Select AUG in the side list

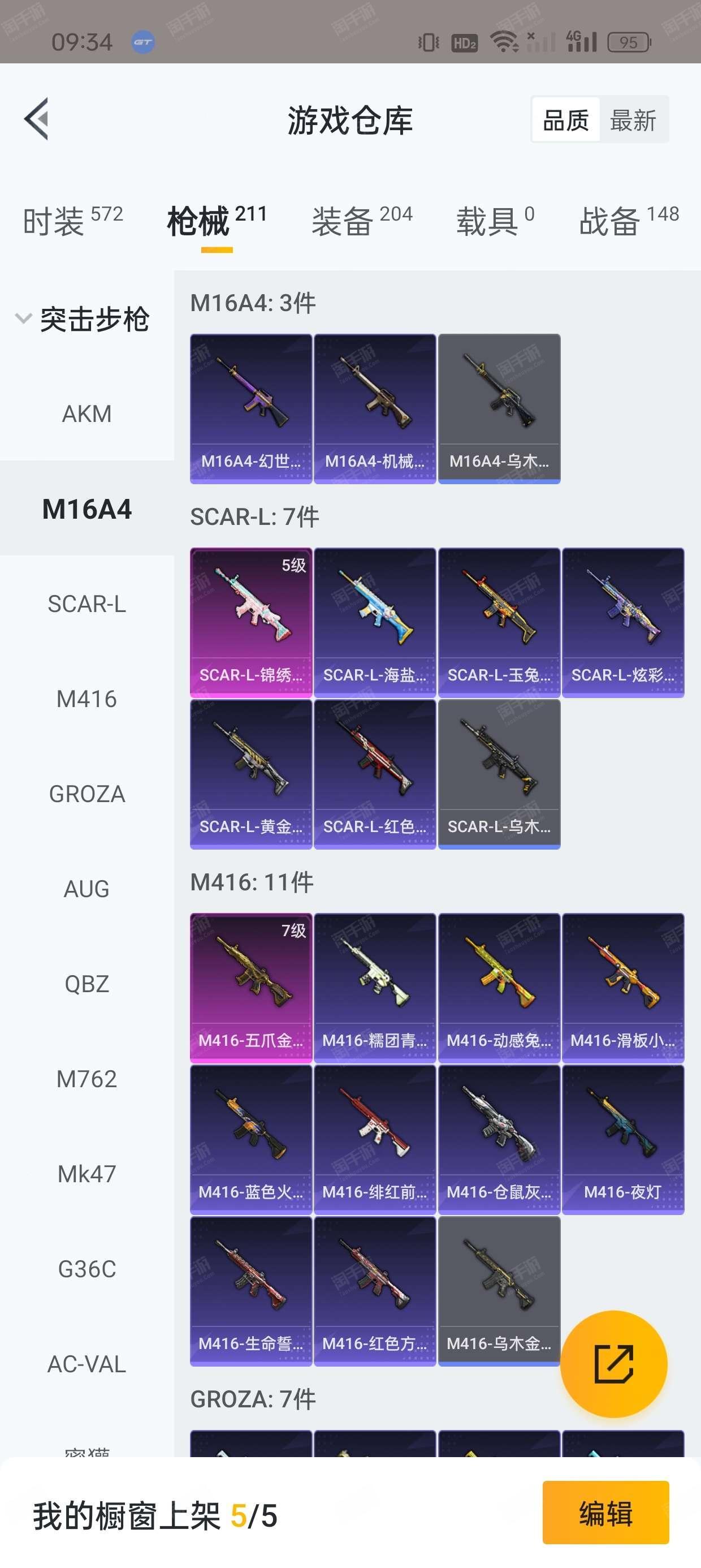pos(87,889)
